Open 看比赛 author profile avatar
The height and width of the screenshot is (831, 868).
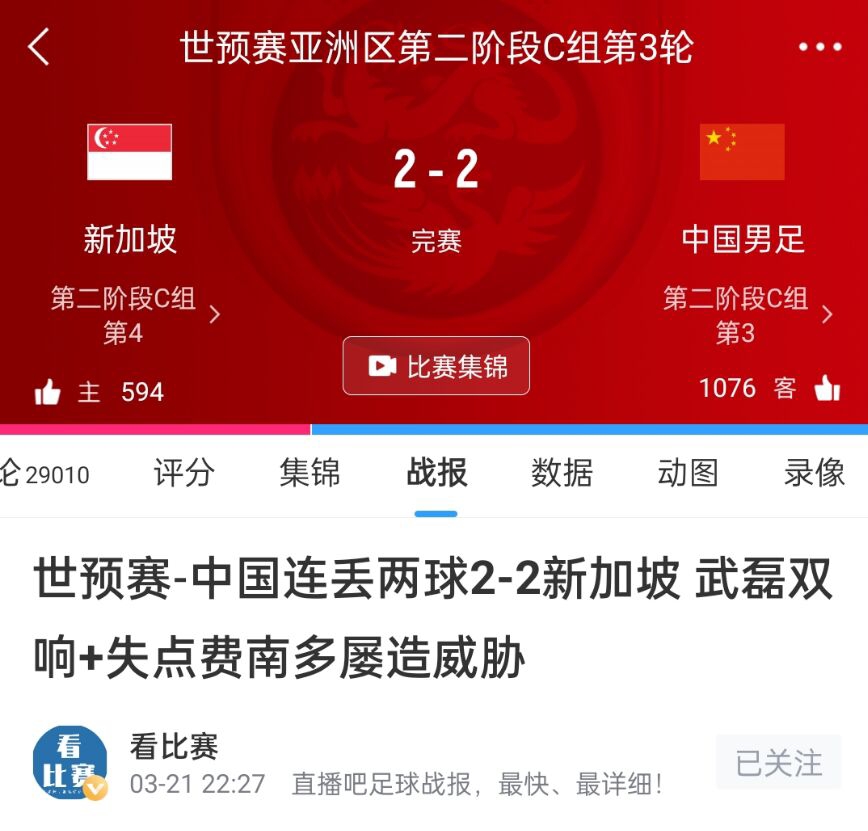70,763
